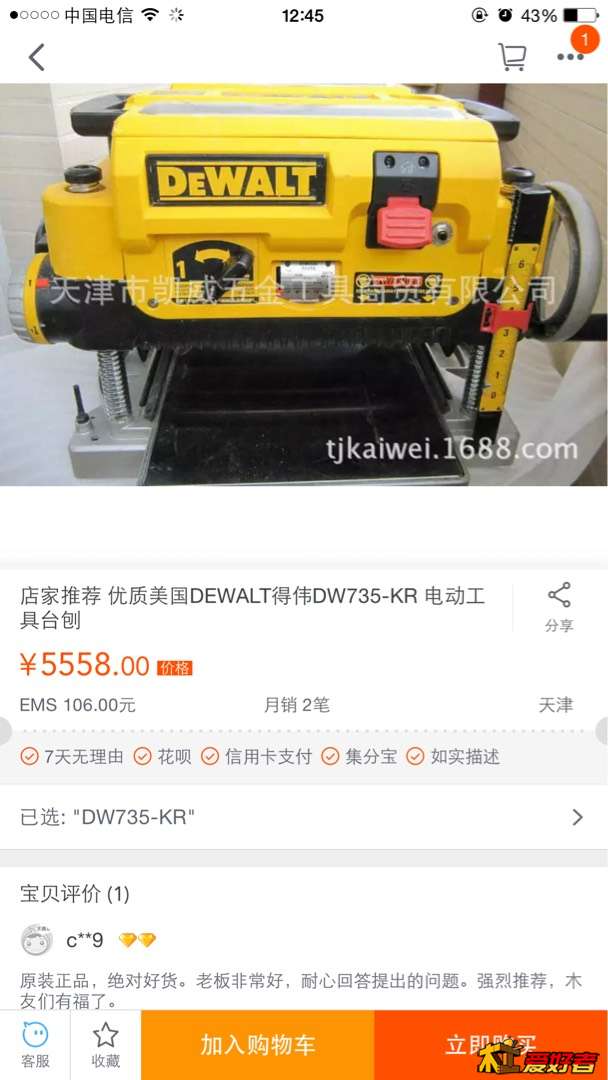
Task: View the DEWALT product image
Action: point(304,285)
